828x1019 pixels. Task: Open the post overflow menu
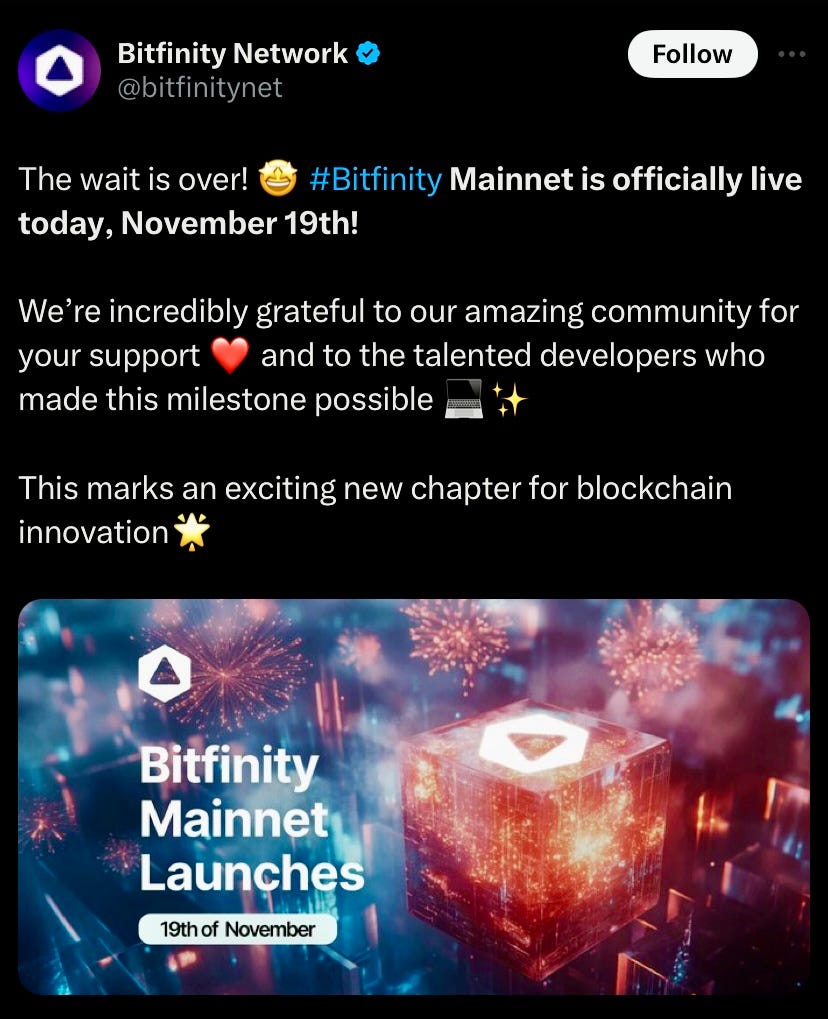[791, 54]
